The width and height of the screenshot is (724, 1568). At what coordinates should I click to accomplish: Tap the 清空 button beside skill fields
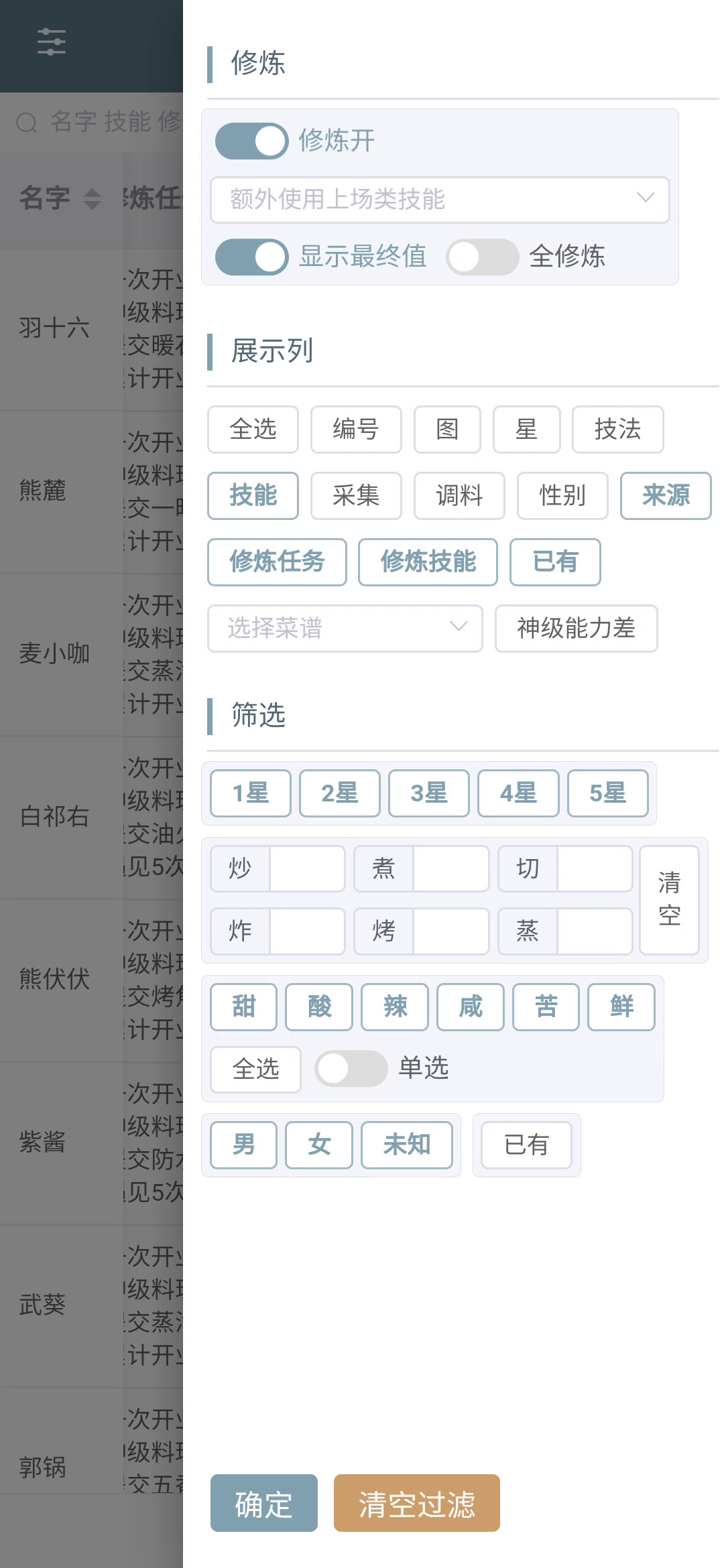click(669, 899)
